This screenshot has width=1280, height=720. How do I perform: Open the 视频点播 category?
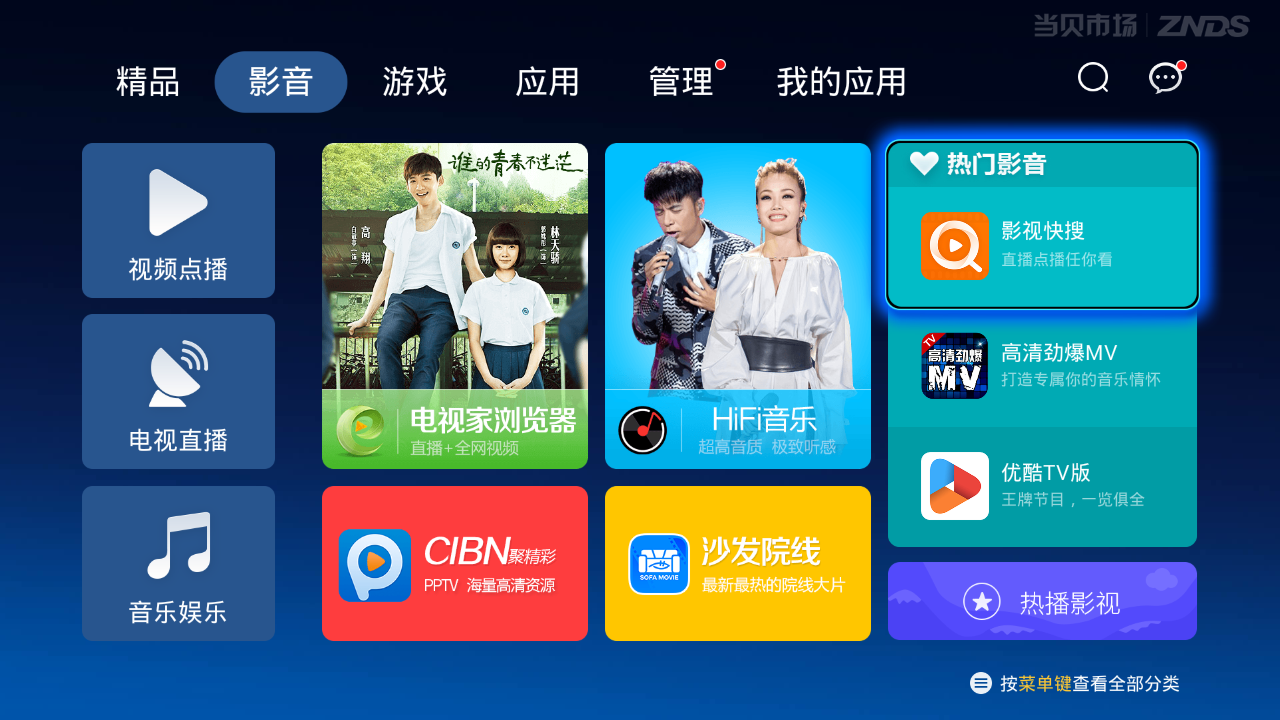pyautogui.click(x=178, y=220)
